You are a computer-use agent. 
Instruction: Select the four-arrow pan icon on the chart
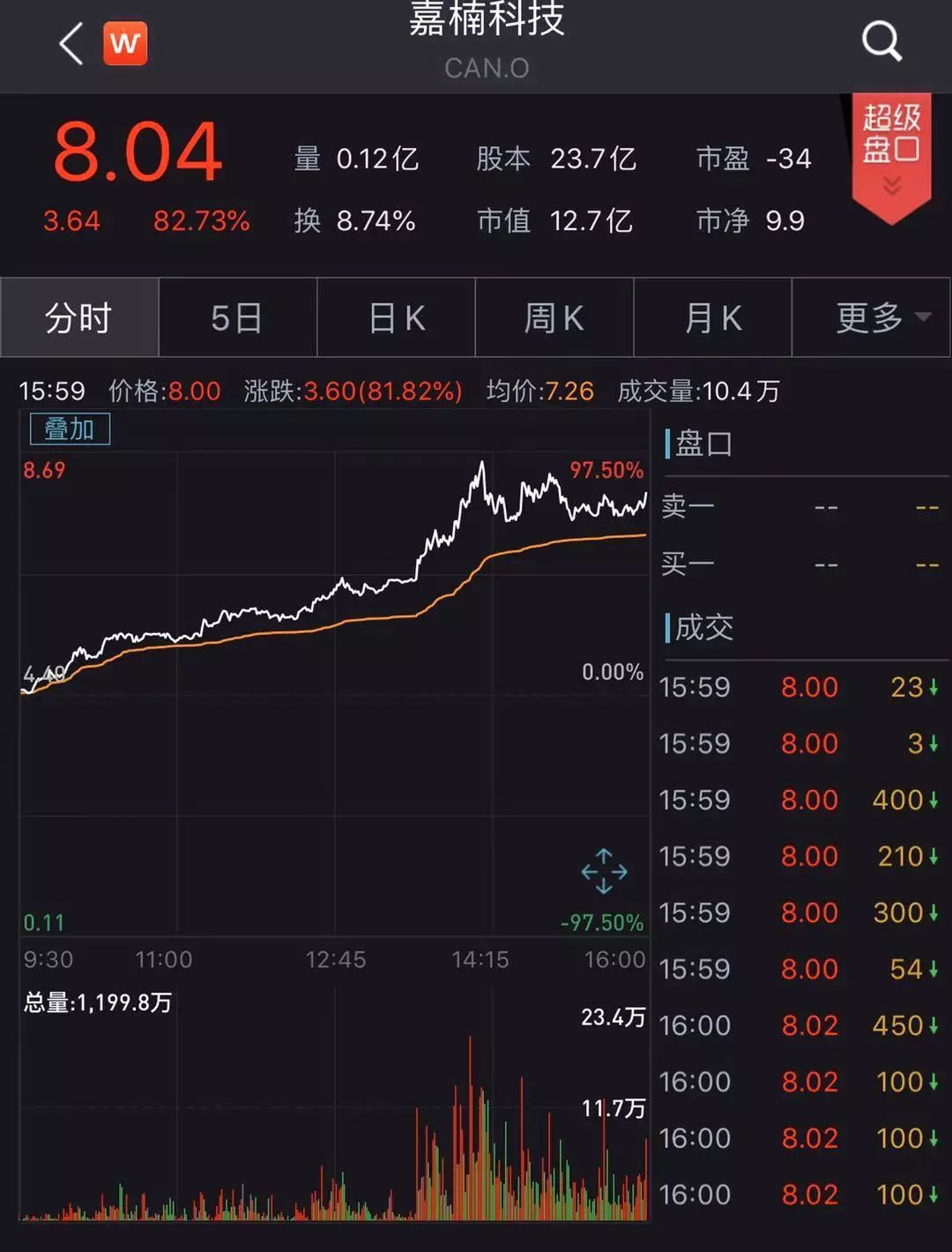pos(604,871)
